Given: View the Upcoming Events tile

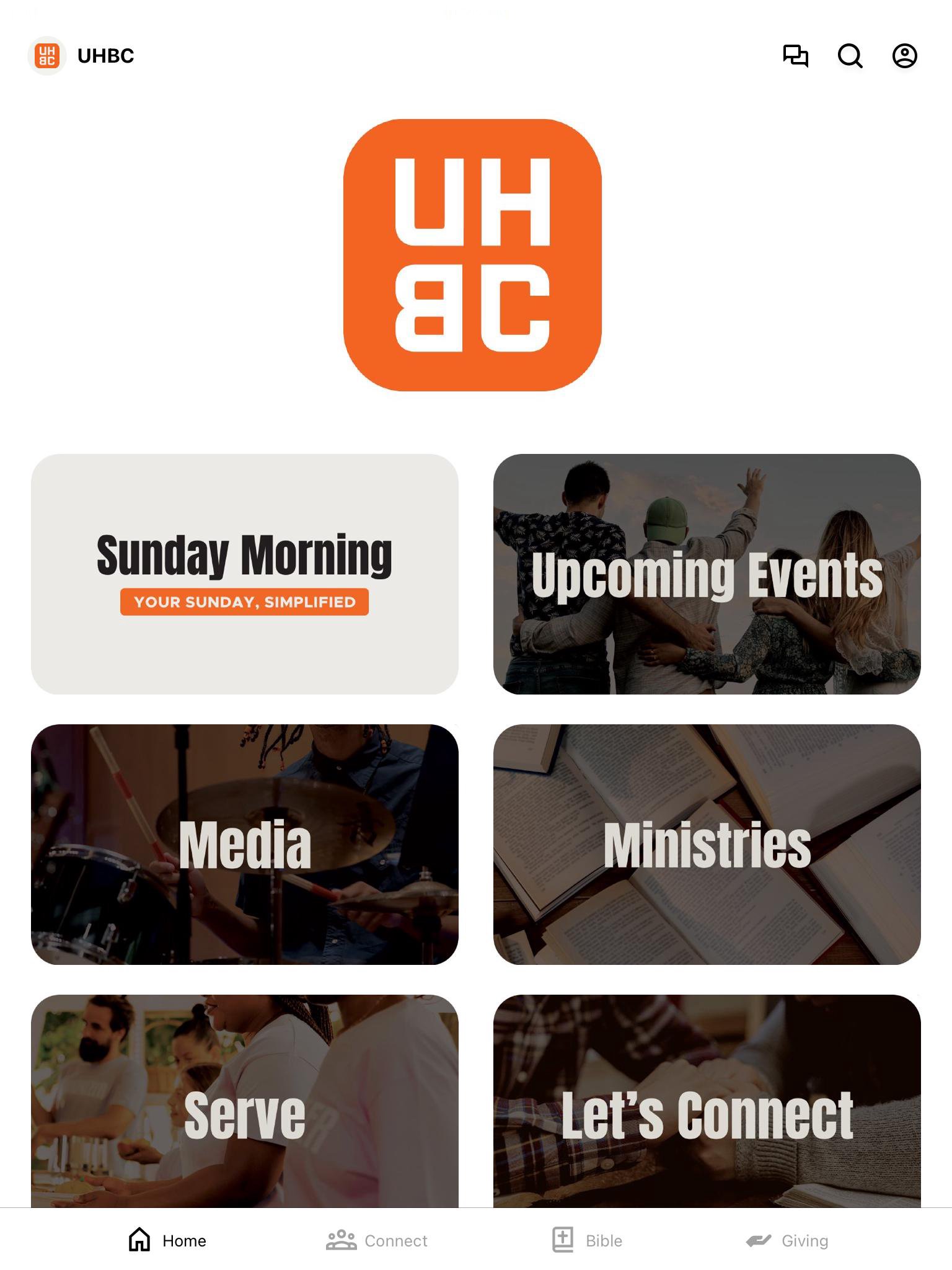Looking at the screenshot, I should click(707, 574).
